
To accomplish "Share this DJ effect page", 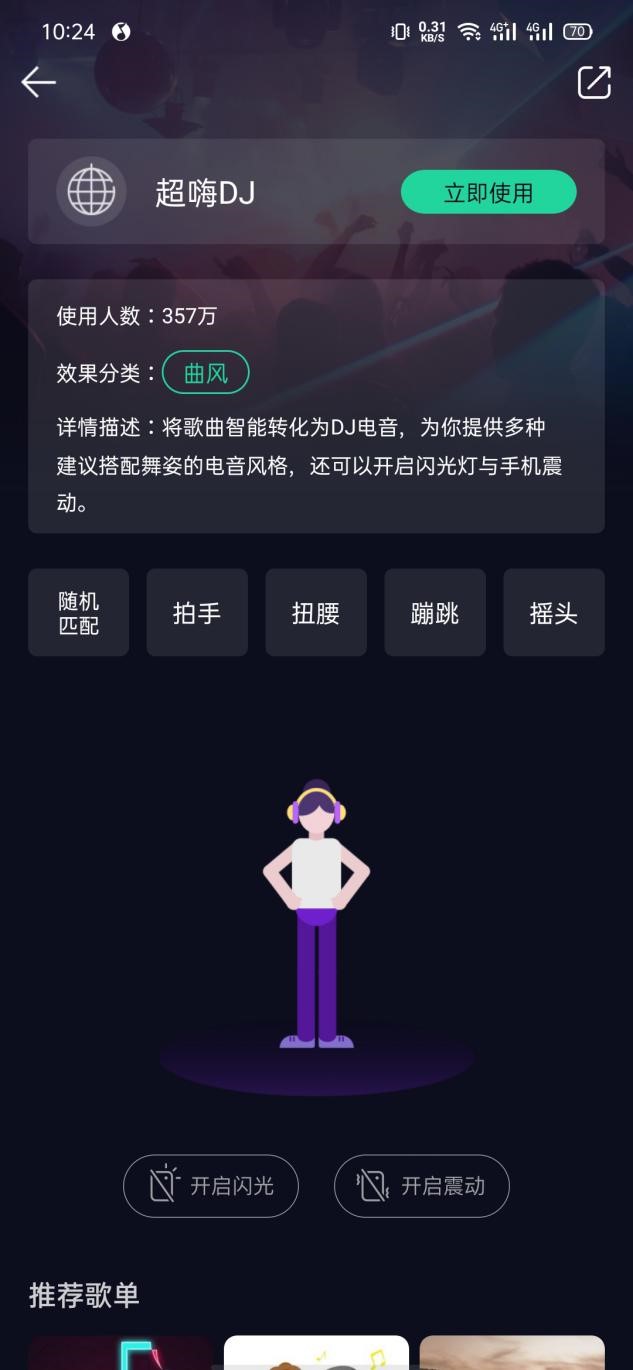I will coord(594,82).
